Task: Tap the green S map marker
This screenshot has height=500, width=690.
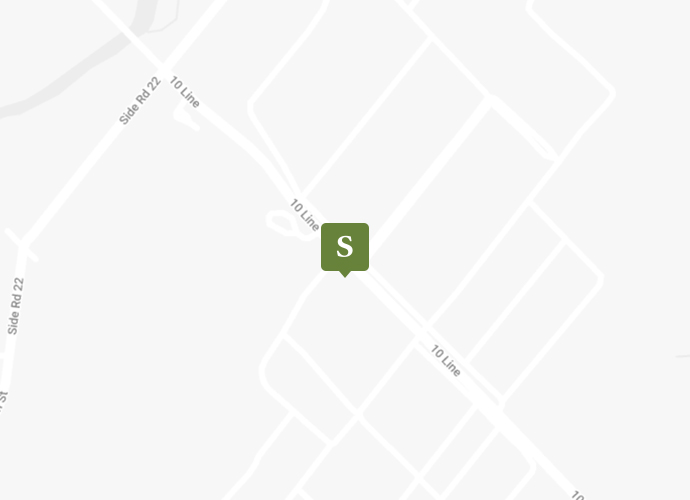Action: point(345,247)
